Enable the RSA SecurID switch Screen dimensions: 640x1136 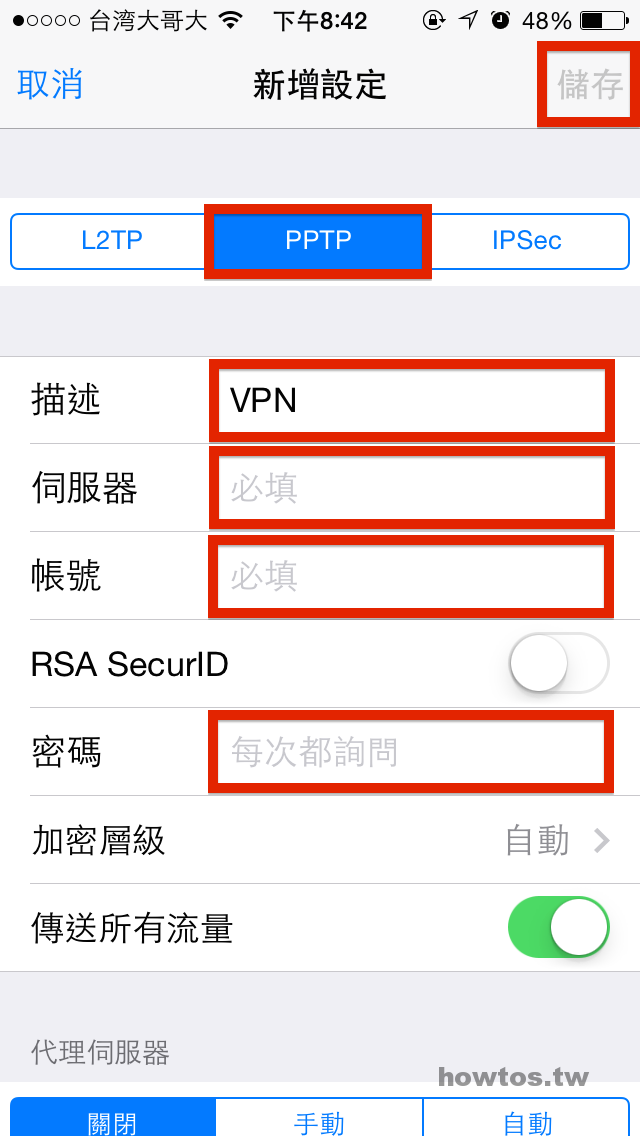[559, 664]
